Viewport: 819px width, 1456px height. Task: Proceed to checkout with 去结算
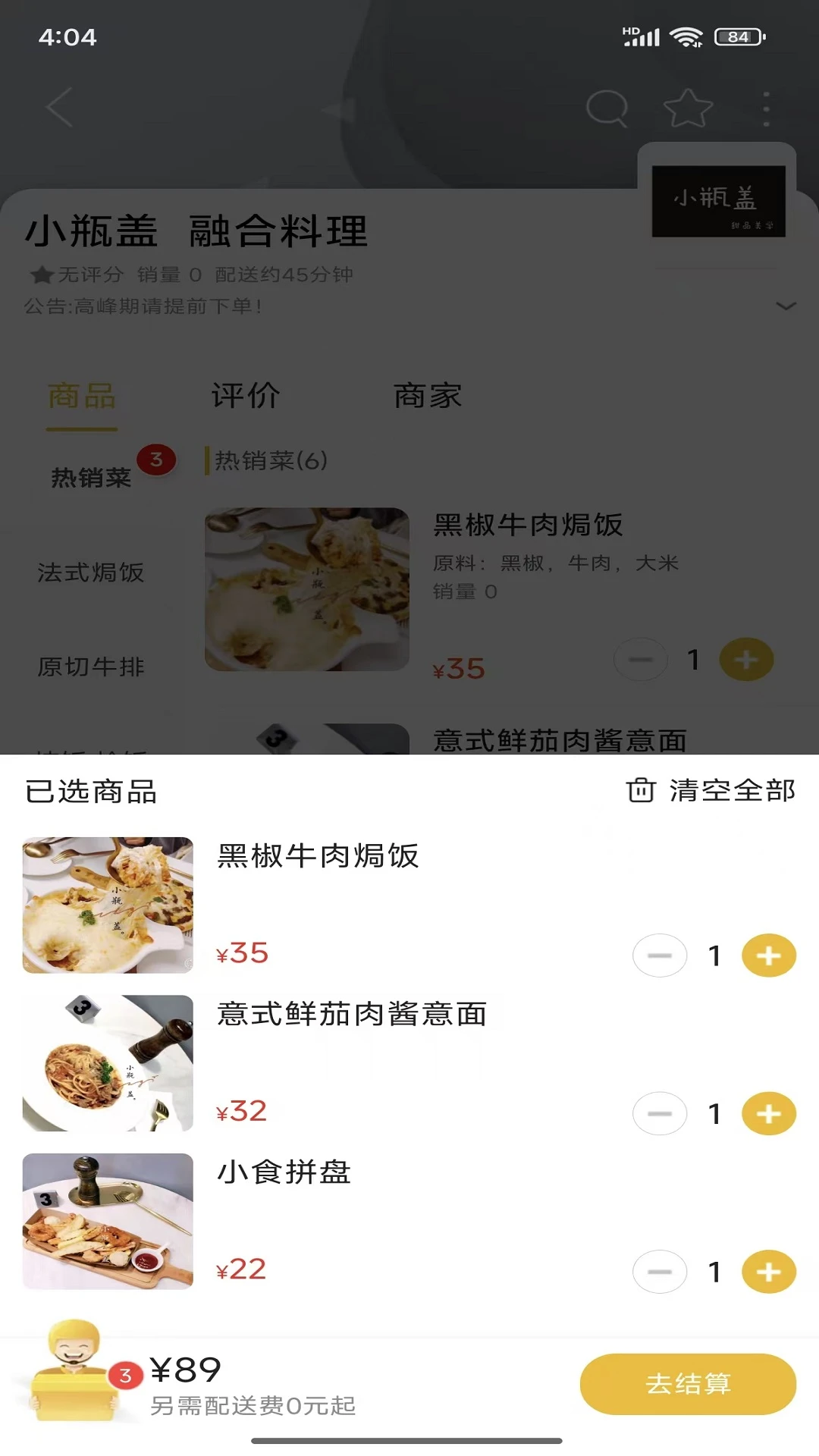click(x=688, y=1384)
